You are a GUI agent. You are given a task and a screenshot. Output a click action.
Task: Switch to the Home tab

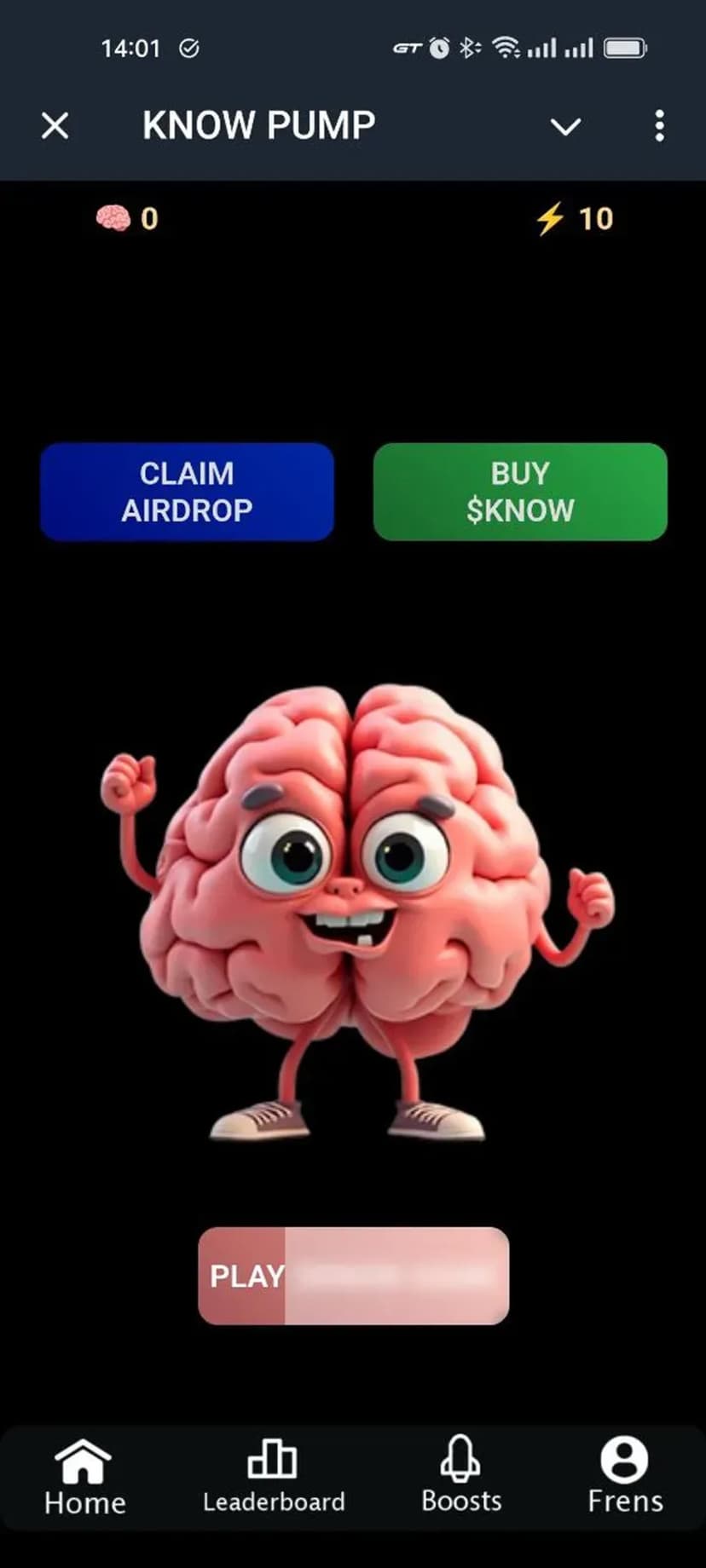(x=84, y=1479)
